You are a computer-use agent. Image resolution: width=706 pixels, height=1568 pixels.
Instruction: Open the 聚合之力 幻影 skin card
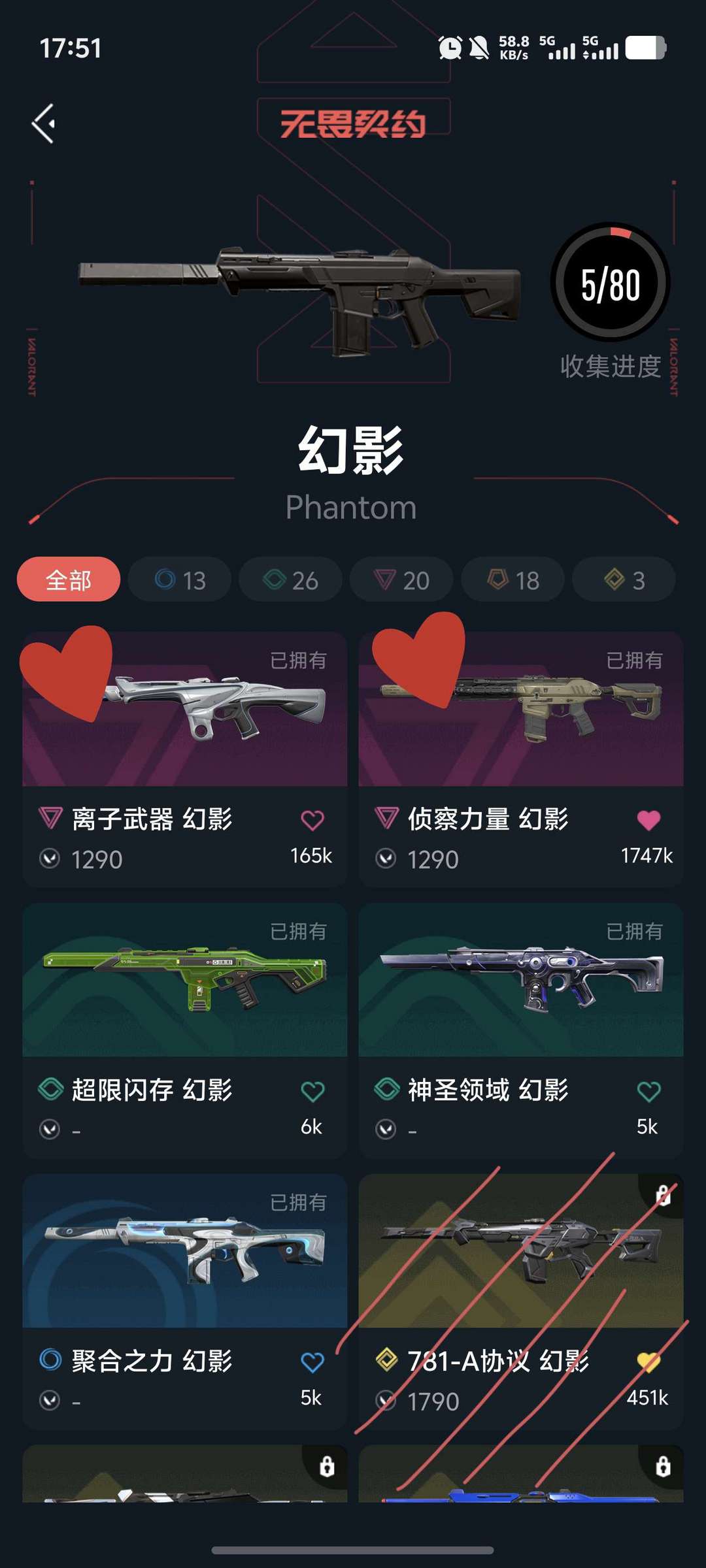click(185, 1301)
